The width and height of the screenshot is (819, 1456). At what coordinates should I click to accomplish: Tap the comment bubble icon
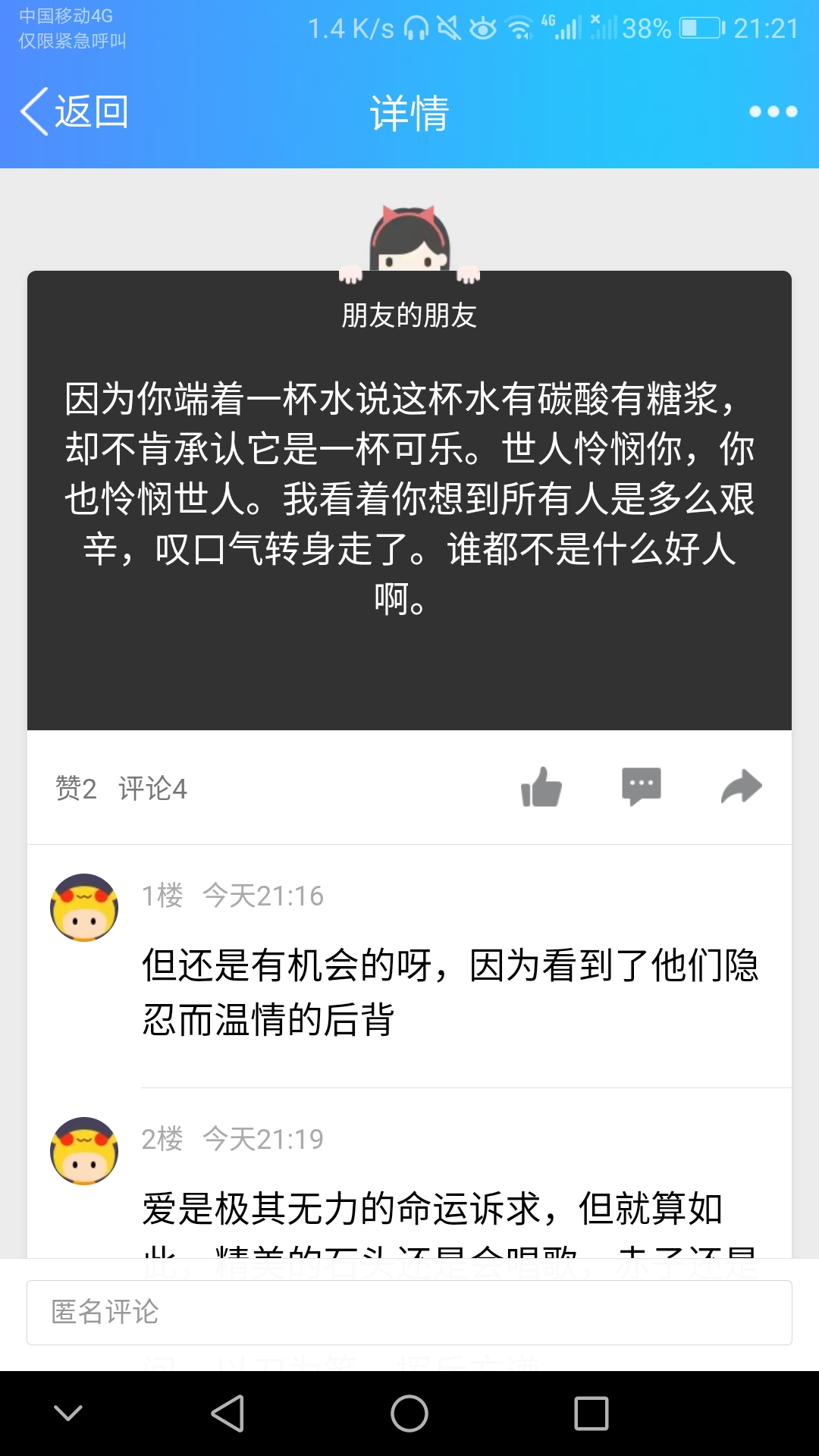point(642,786)
